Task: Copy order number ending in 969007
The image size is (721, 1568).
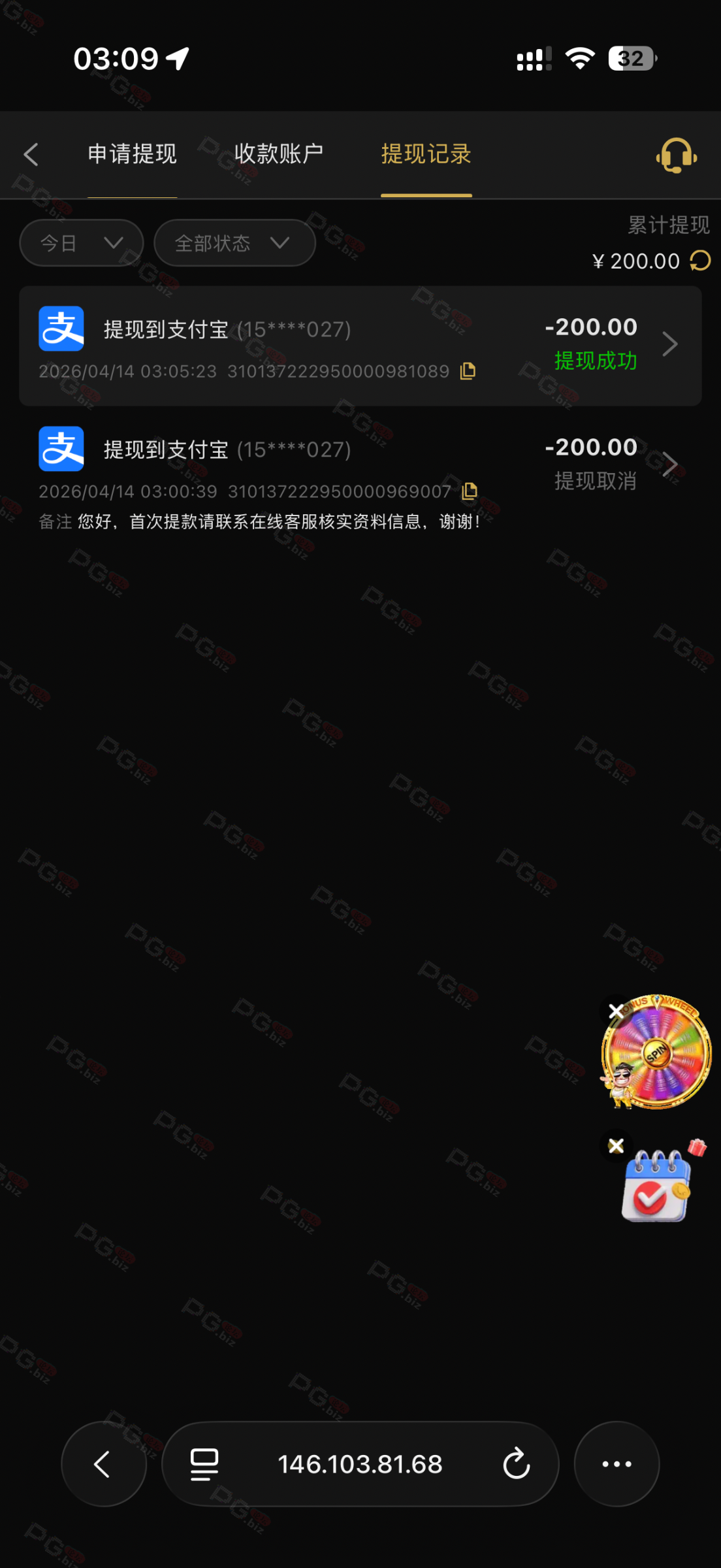Action: [x=469, y=491]
